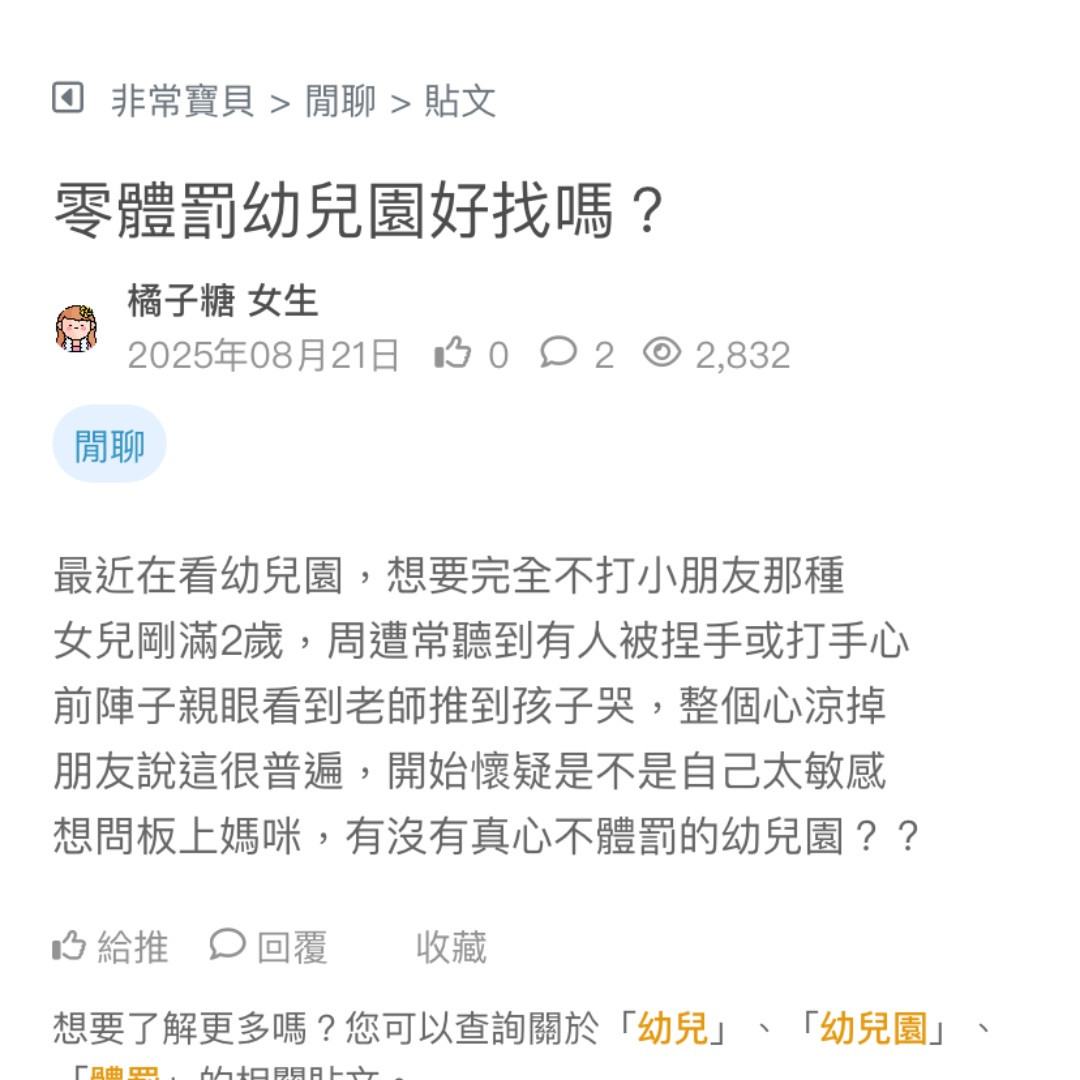Open the 體罰 related keyword link
The image size is (1080, 1080).
pyautogui.click(x=125, y=1074)
